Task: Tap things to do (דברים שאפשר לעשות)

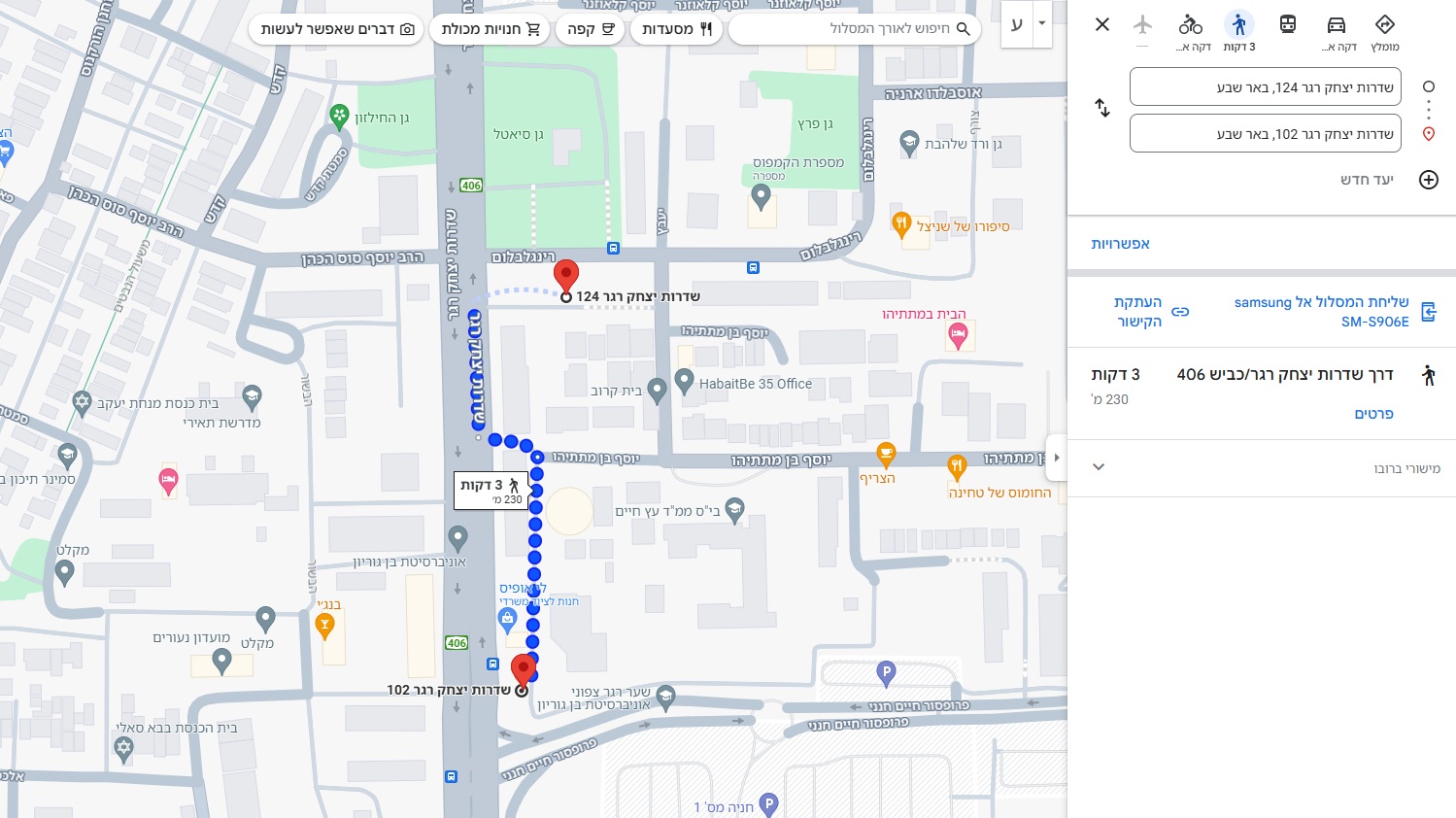Action: coord(337,29)
